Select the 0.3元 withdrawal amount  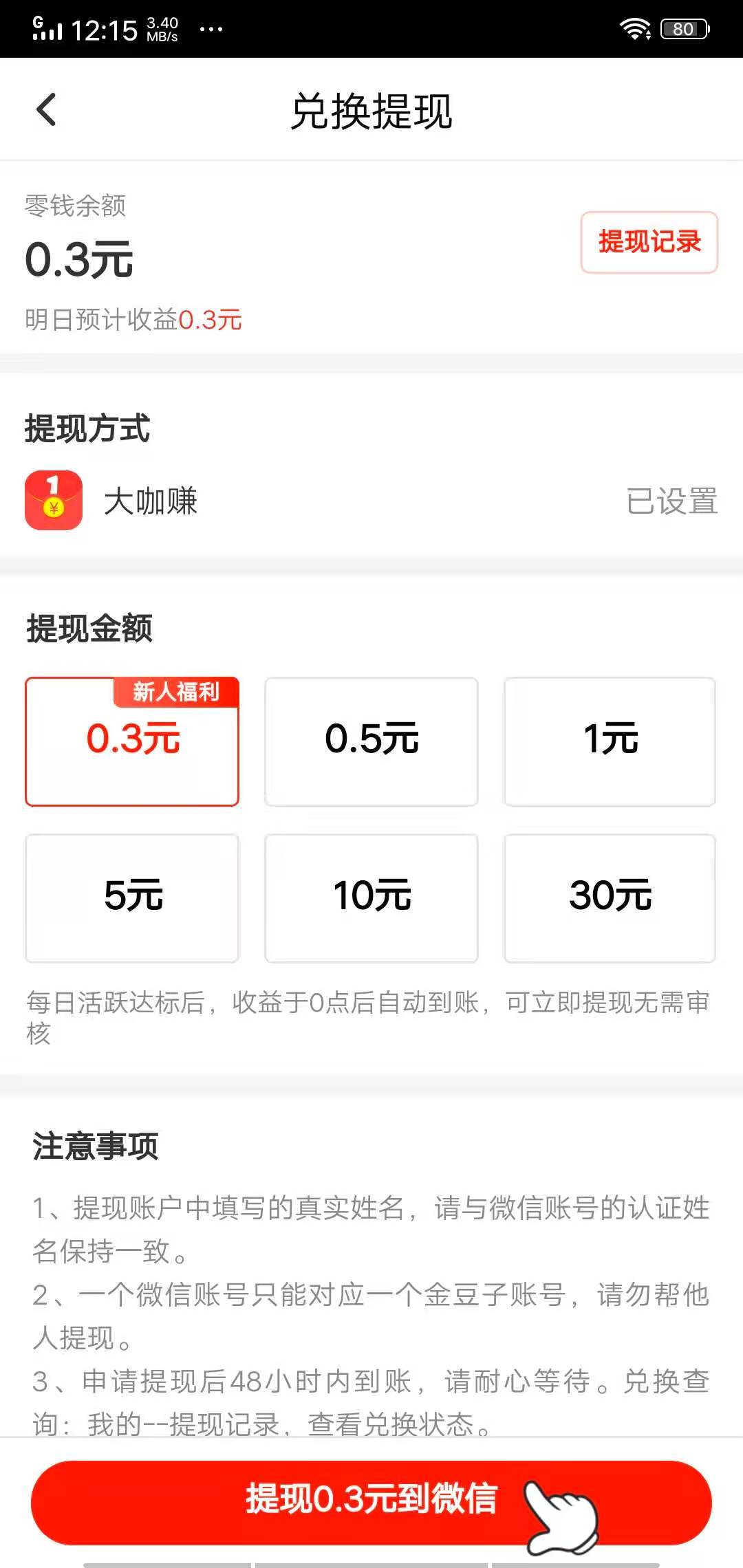click(x=132, y=741)
